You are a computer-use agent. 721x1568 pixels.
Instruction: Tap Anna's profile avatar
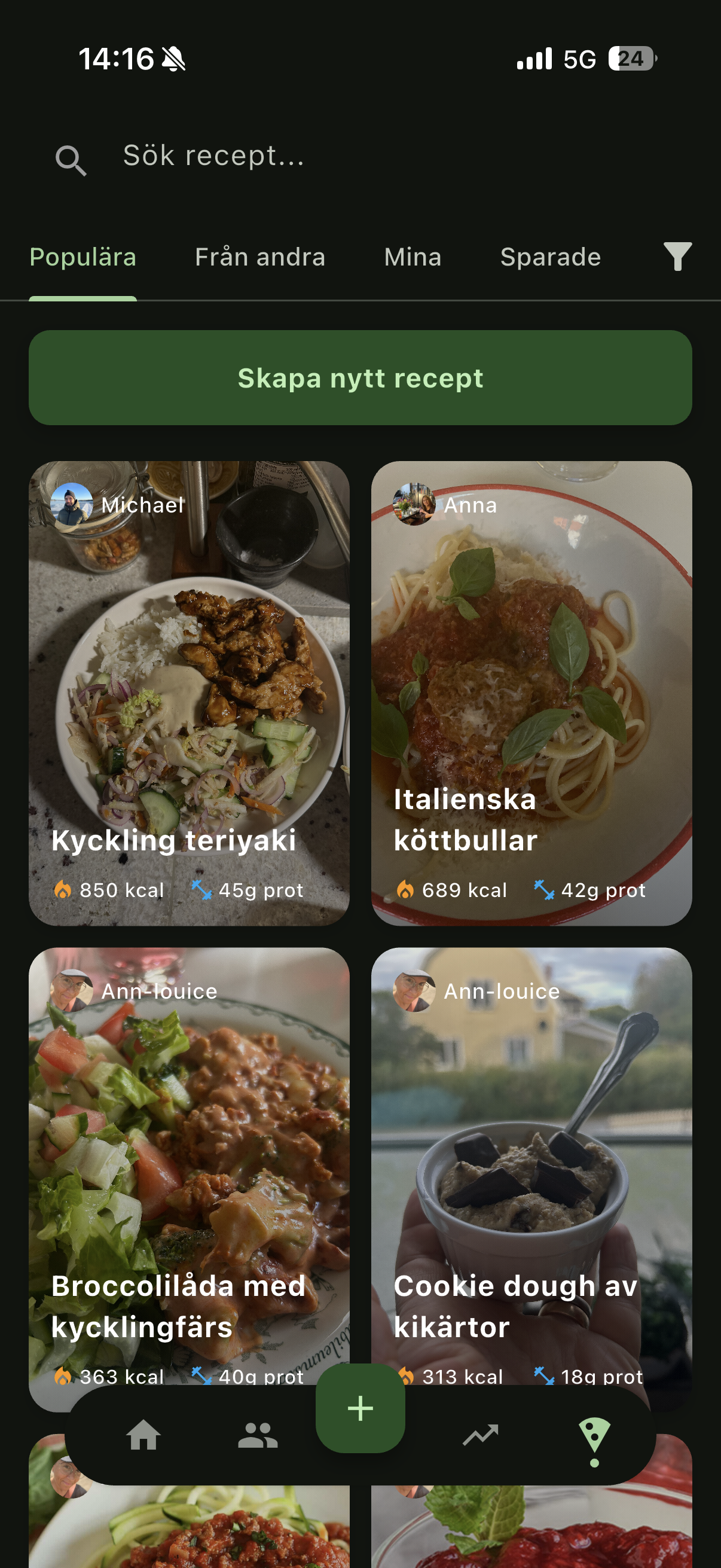coord(413,505)
